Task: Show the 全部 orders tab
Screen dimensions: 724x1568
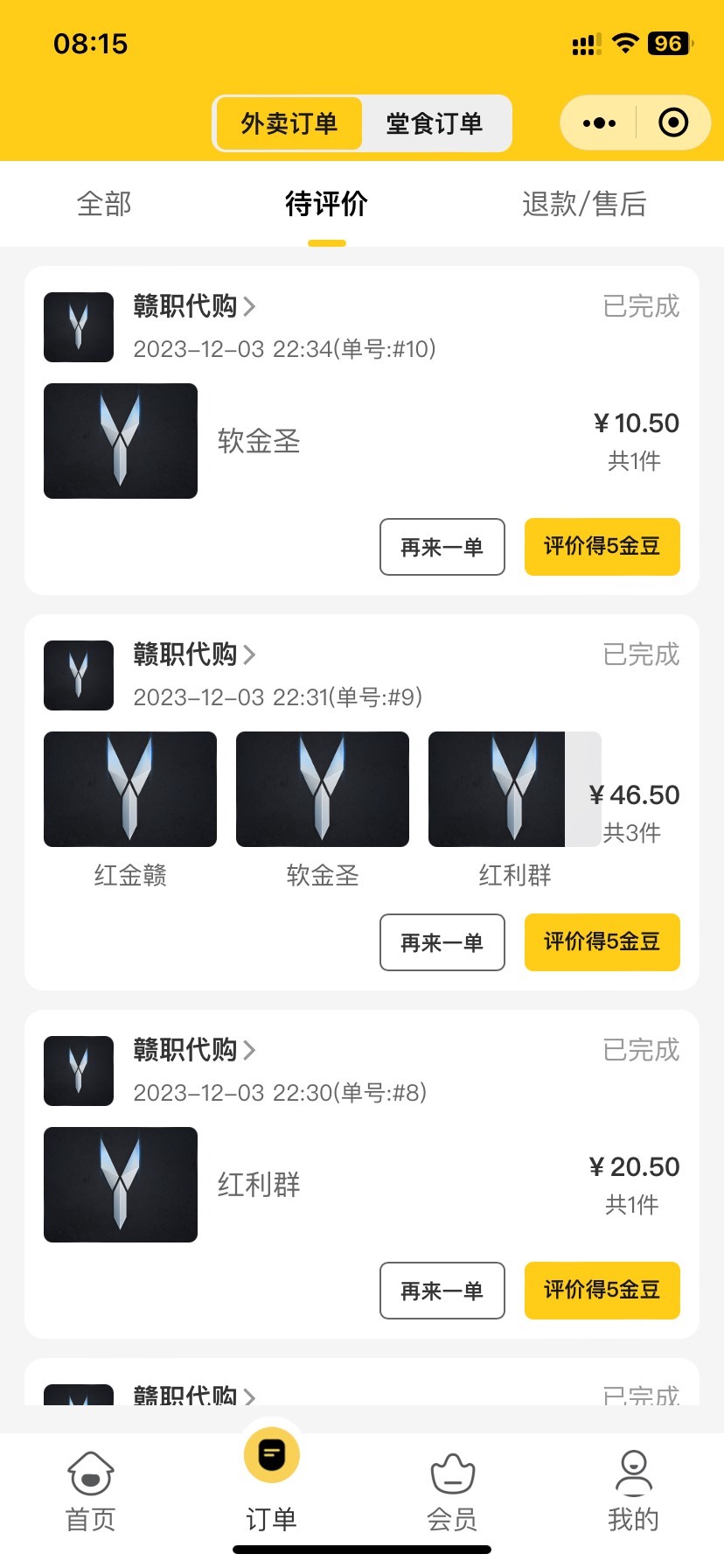Action: [x=104, y=204]
